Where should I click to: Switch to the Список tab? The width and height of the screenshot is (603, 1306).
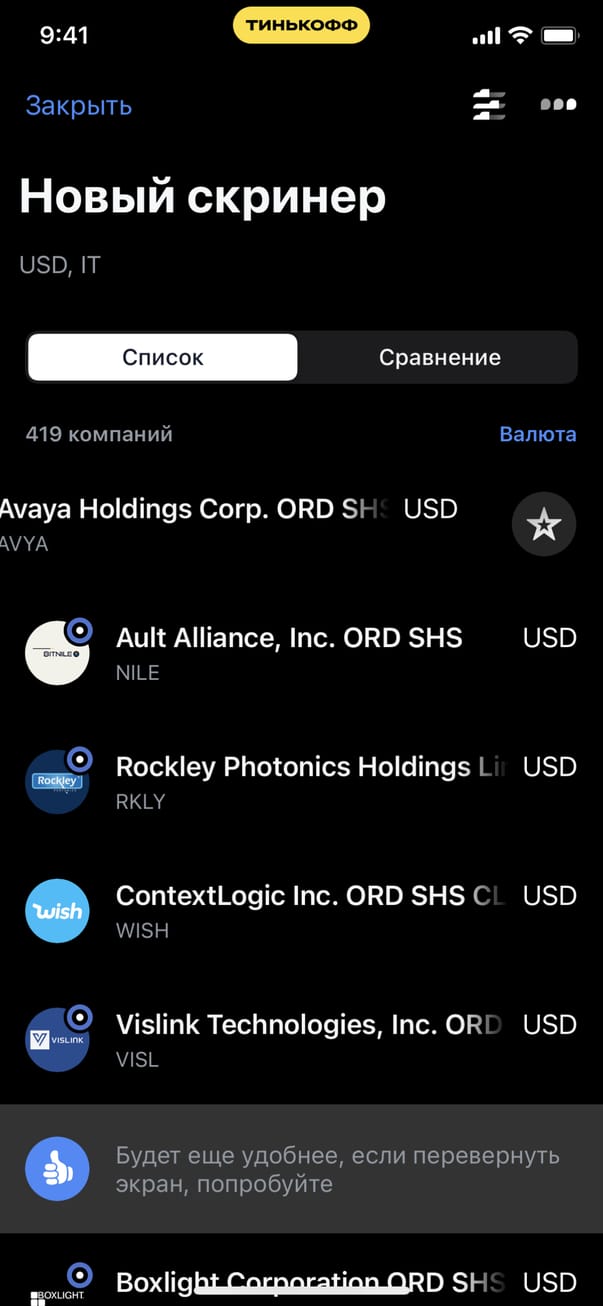(163, 358)
